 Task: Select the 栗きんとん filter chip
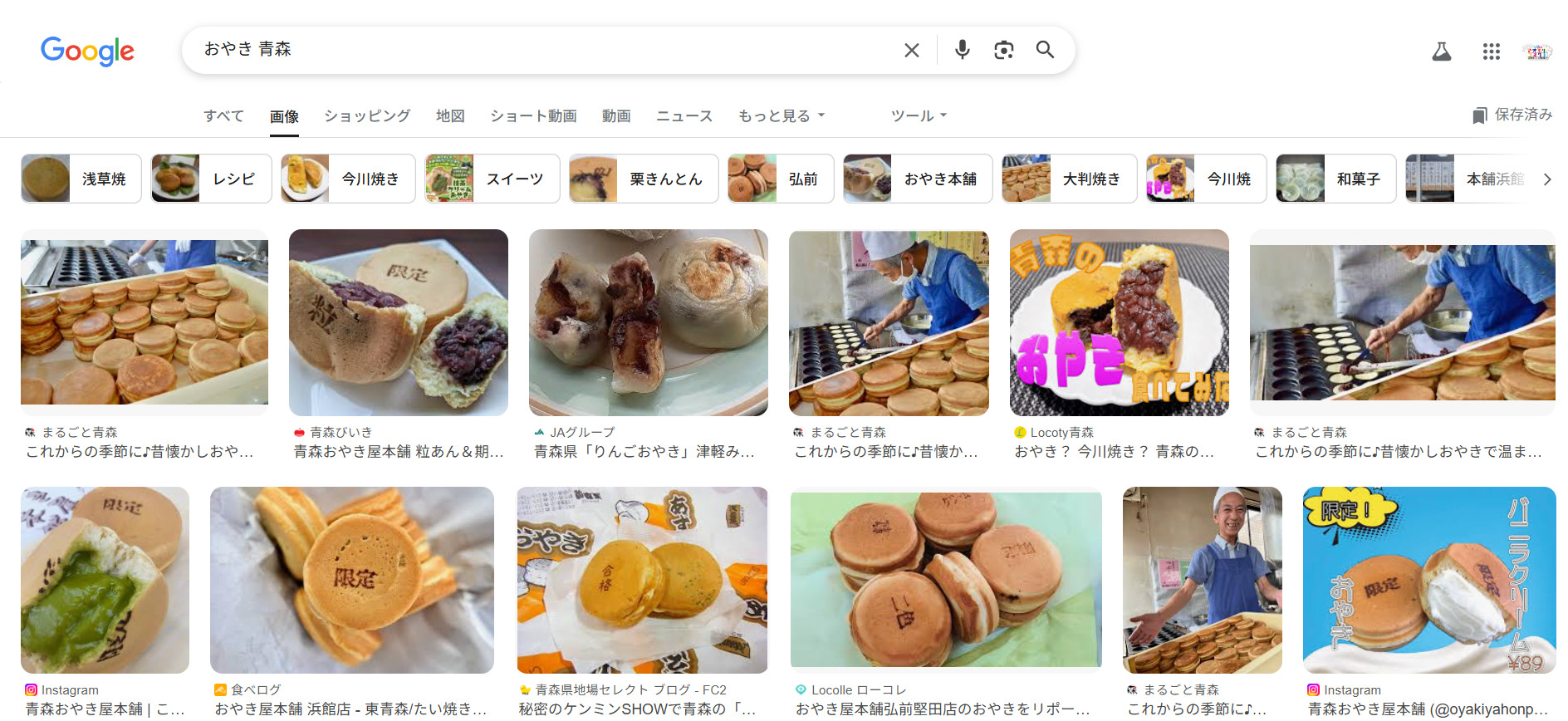643,179
